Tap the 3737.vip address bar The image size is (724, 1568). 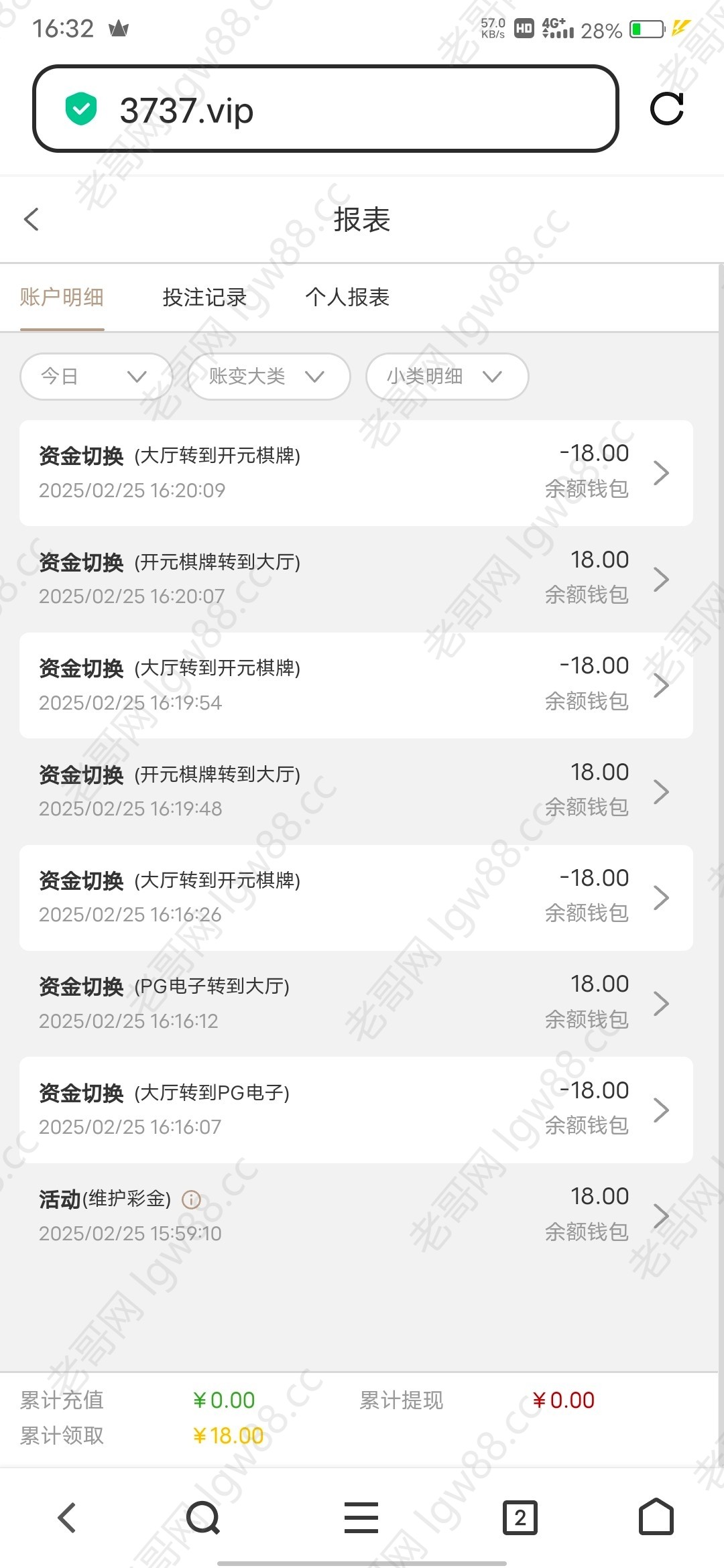tap(325, 109)
